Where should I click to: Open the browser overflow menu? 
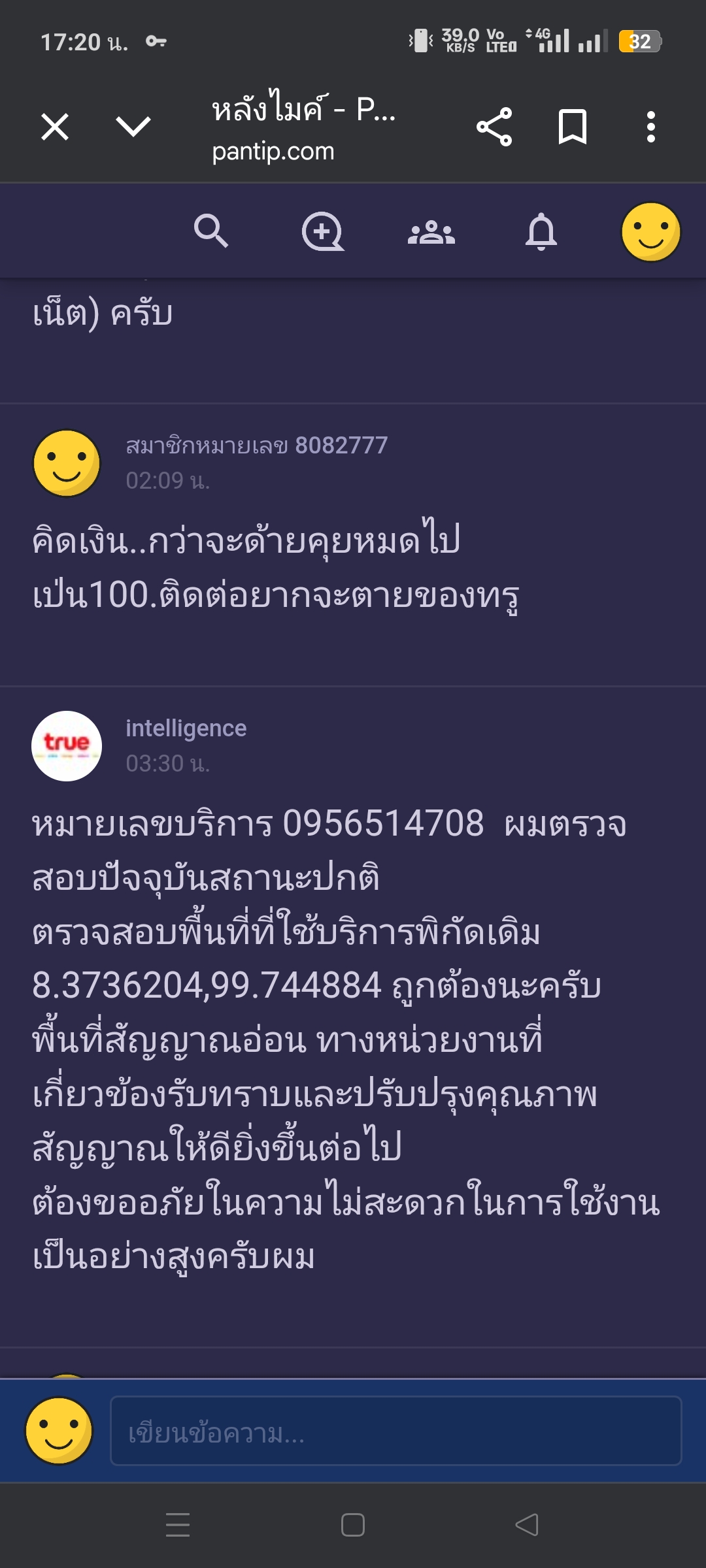coord(651,127)
